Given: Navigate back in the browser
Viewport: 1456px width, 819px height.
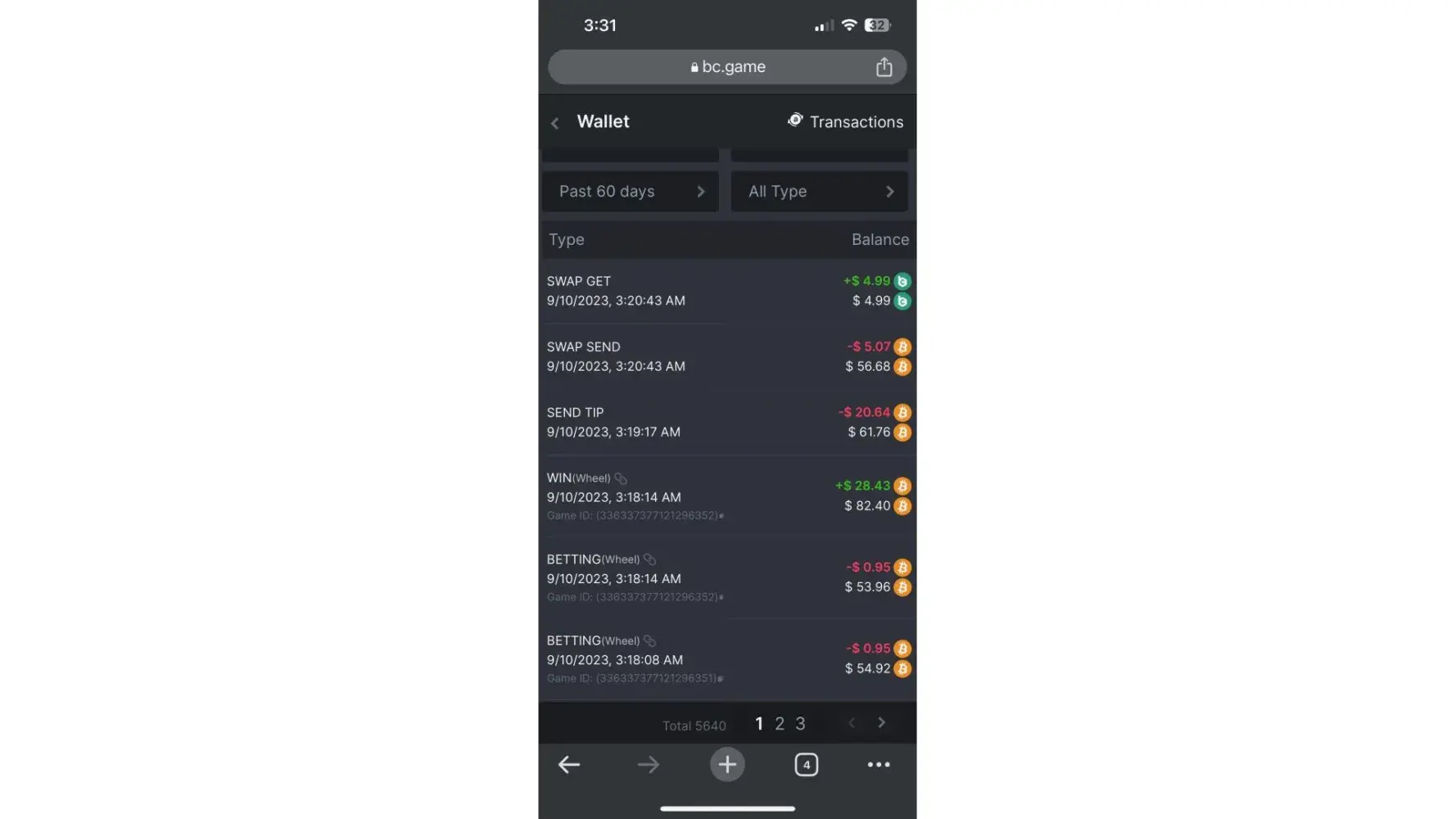Looking at the screenshot, I should coord(569,765).
